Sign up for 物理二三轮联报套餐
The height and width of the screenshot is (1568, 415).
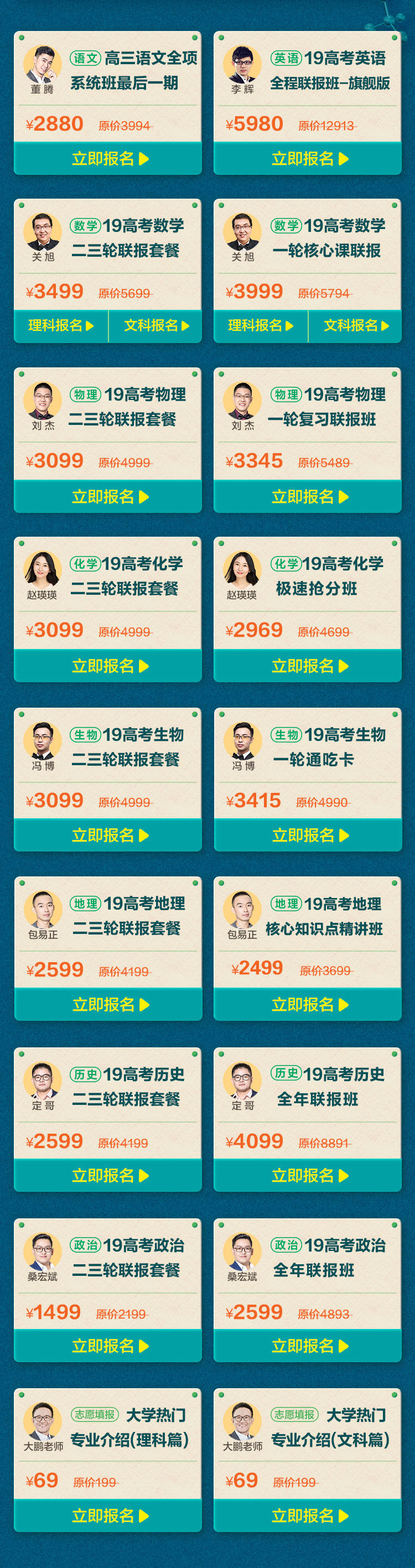tap(108, 497)
